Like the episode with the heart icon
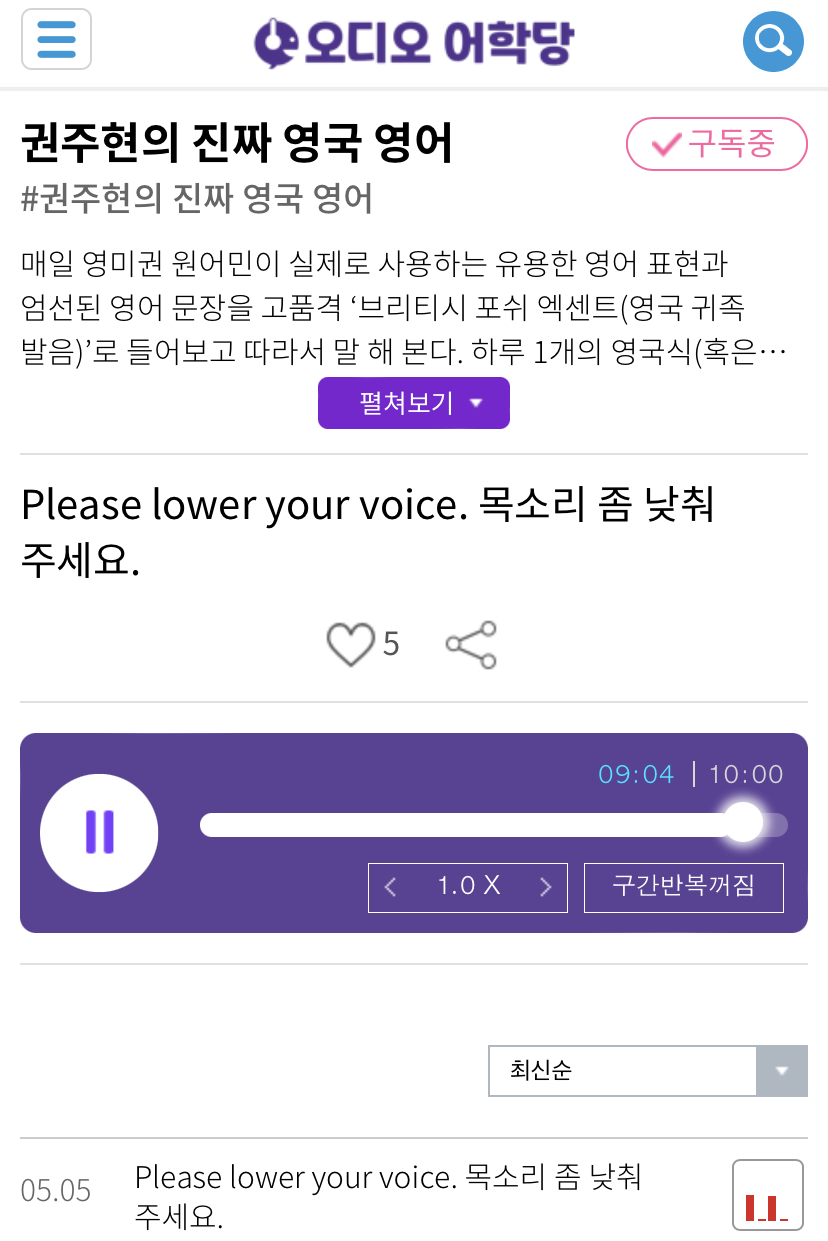The image size is (828, 1241). point(349,644)
